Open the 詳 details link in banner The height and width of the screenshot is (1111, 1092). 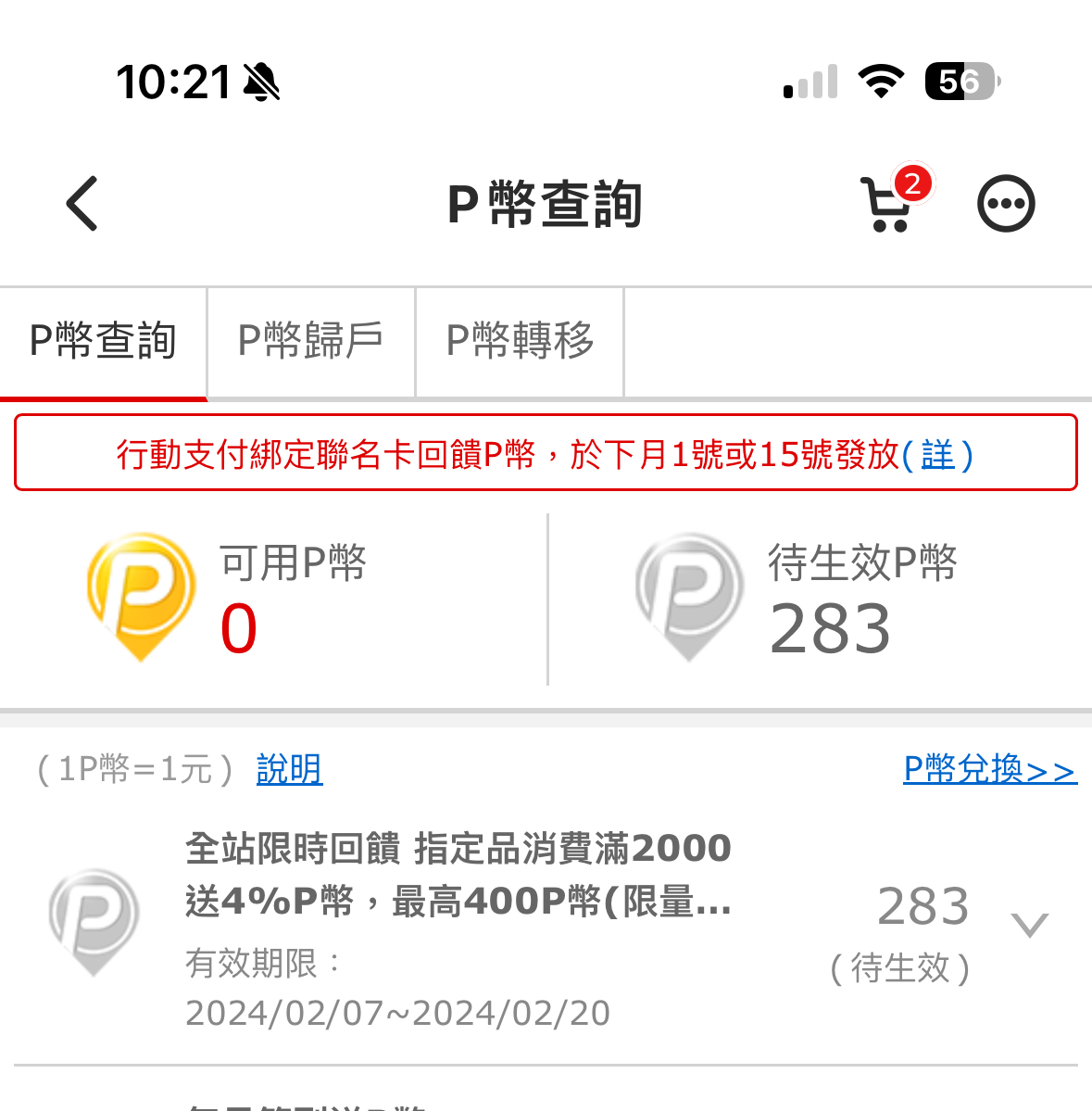click(937, 455)
